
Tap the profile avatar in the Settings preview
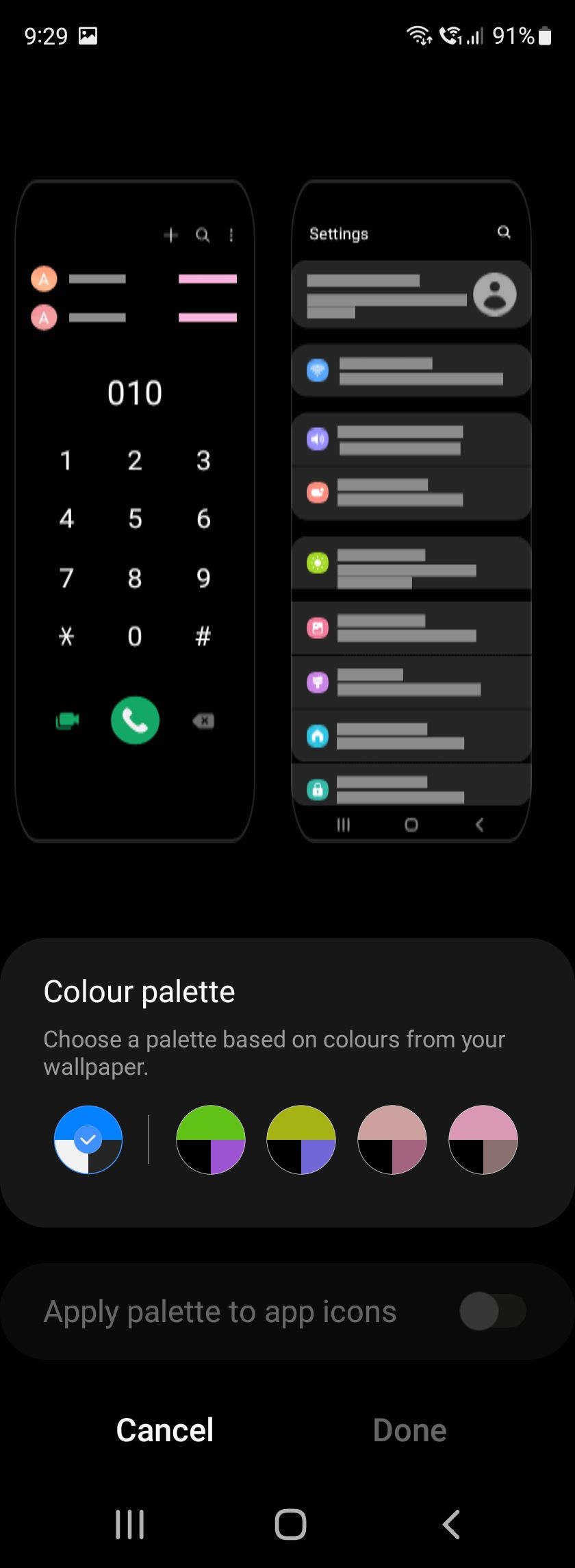pyautogui.click(x=495, y=295)
